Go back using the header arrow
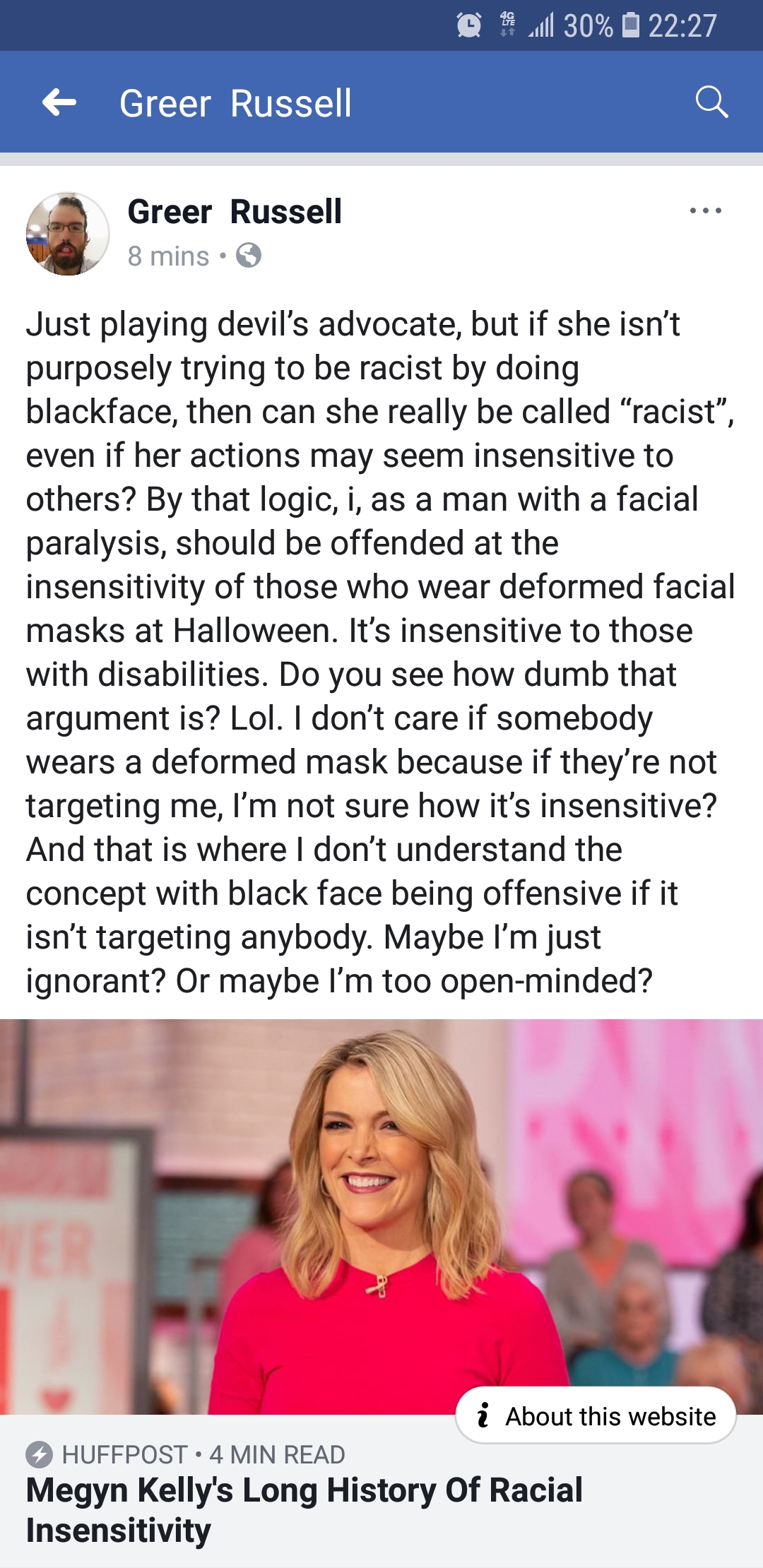763x1568 pixels. point(59,103)
